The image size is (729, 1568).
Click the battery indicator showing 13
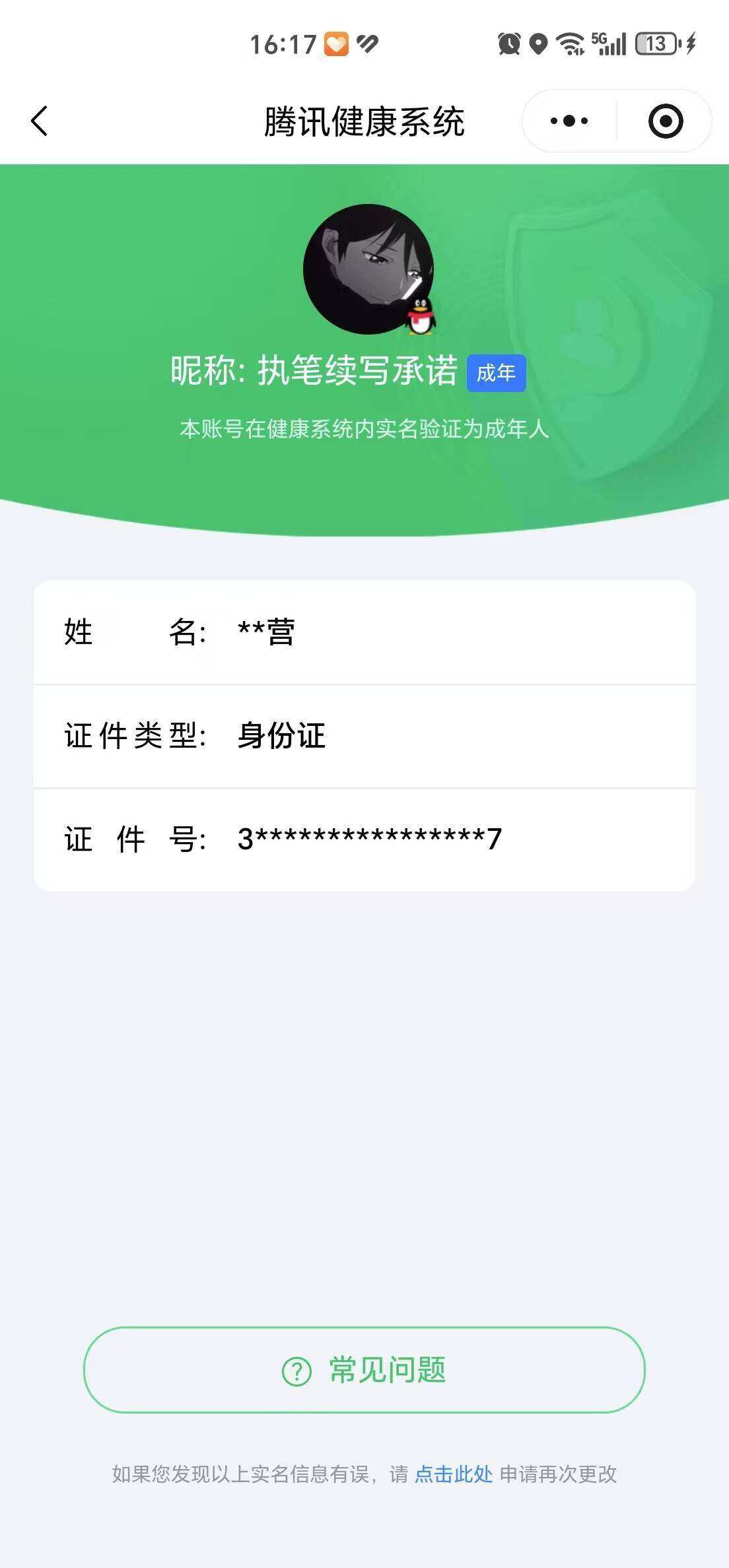coord(653,43)
